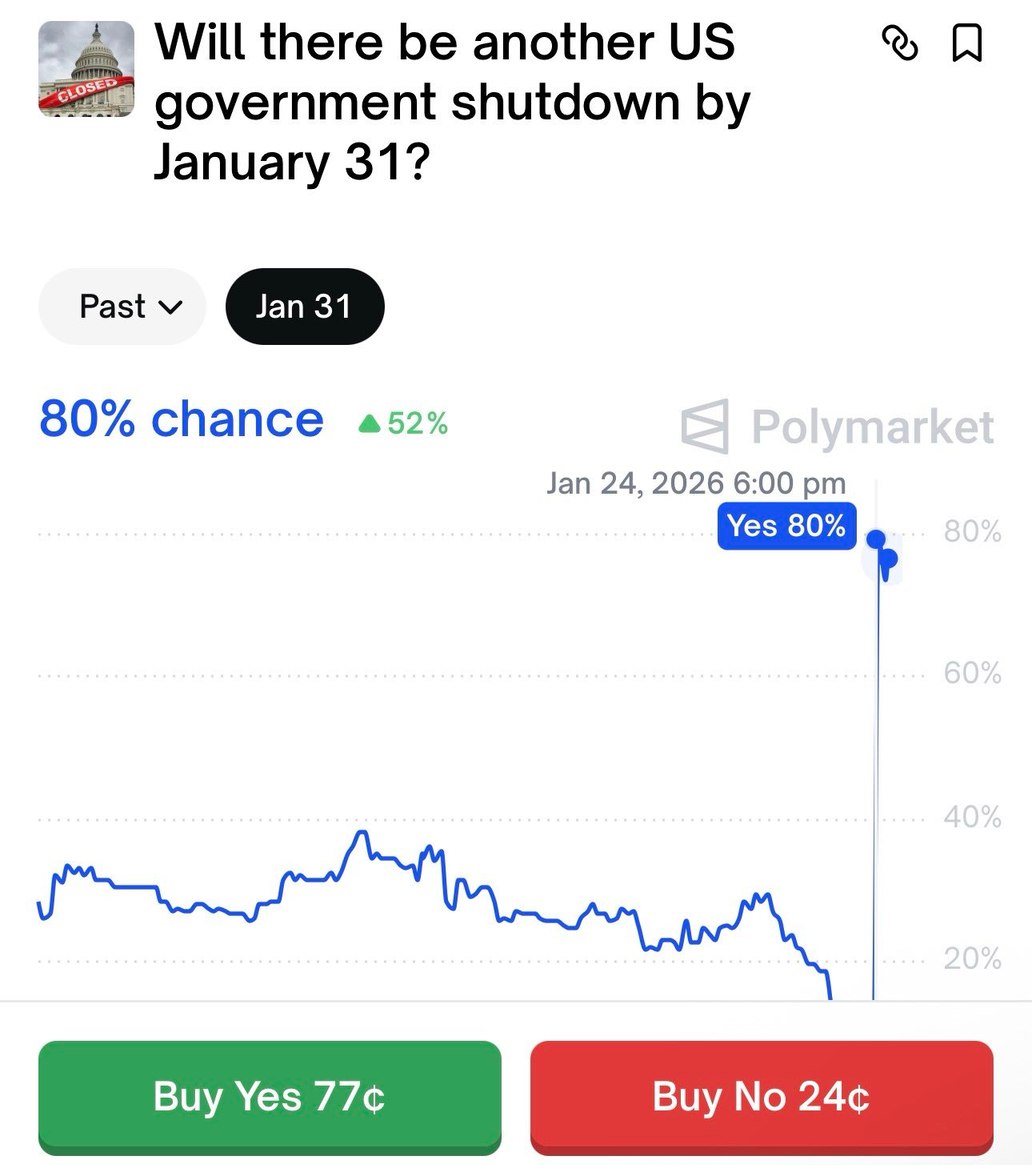This screenshot has height=1165, width=1032.
Task: Expand the Past dropdown
Action: tap(121, 306)
